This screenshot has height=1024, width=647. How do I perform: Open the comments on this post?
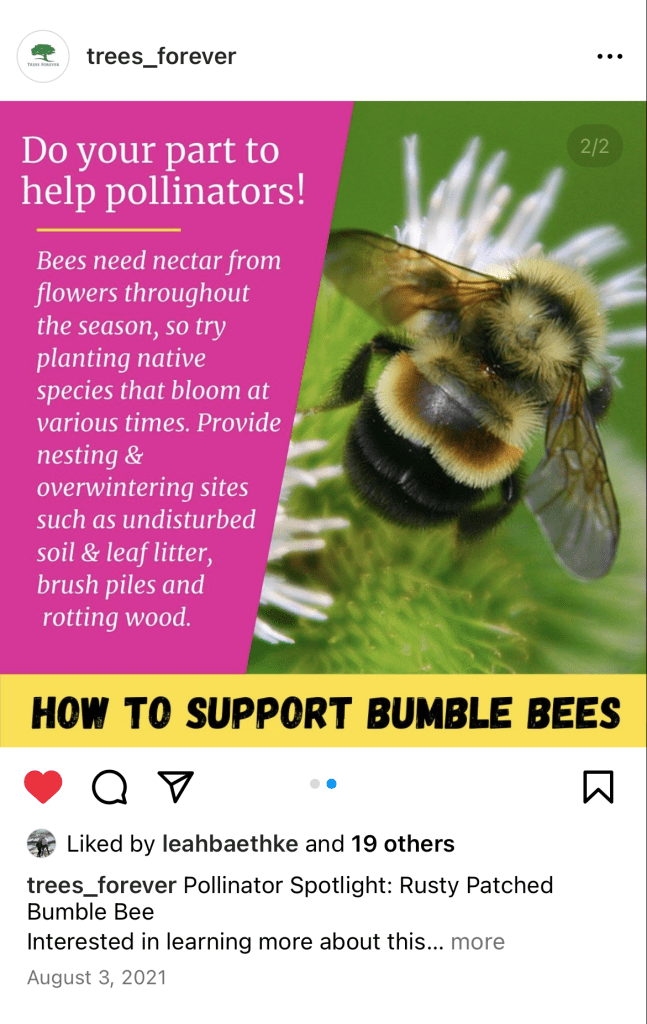(x=110, y=788)
